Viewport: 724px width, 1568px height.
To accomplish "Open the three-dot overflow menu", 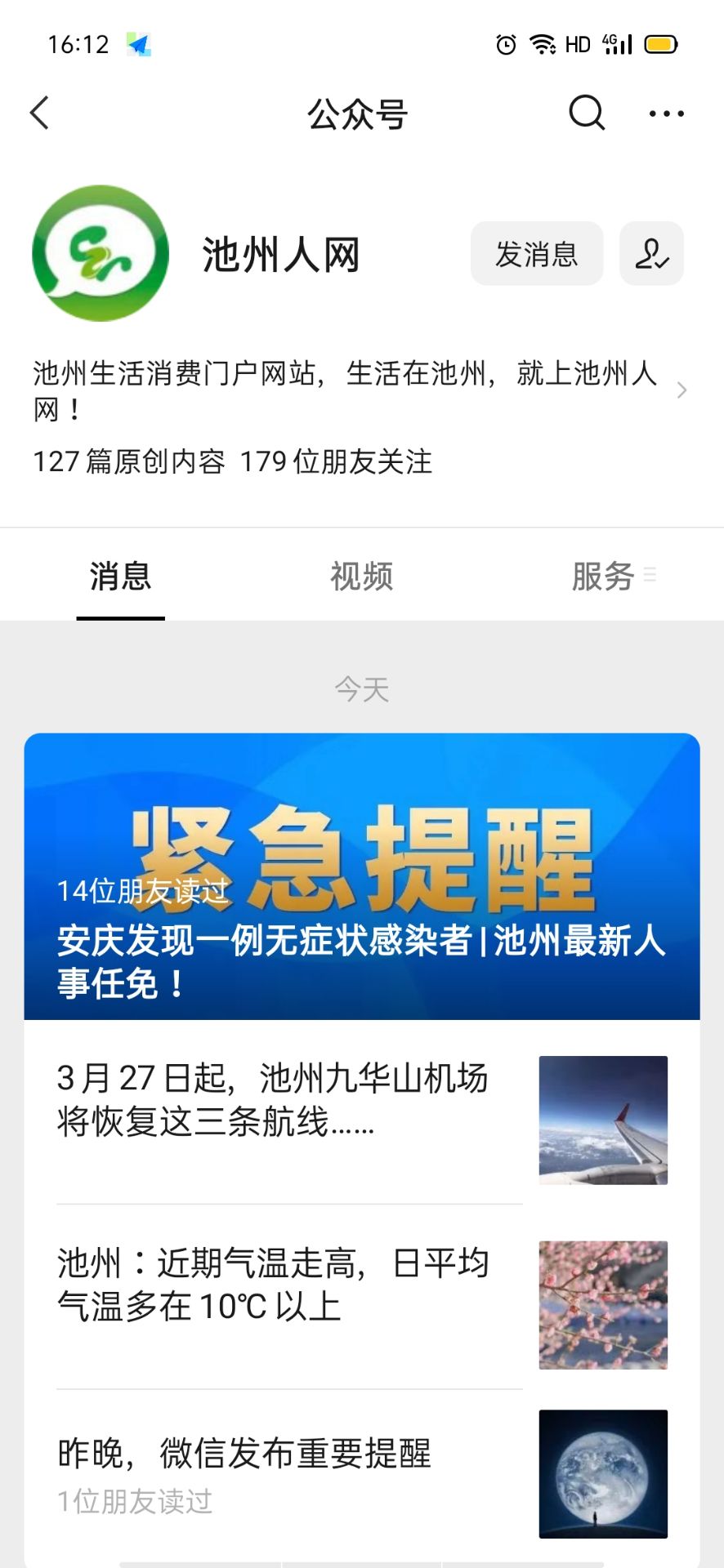I will [x=666, y=114].
